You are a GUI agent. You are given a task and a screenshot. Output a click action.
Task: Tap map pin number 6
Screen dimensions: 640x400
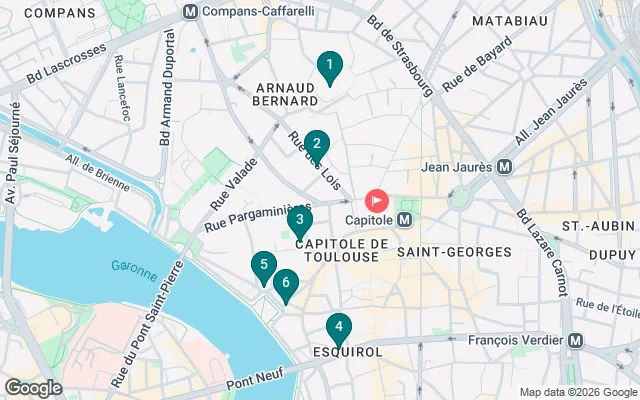pos(286,284)
